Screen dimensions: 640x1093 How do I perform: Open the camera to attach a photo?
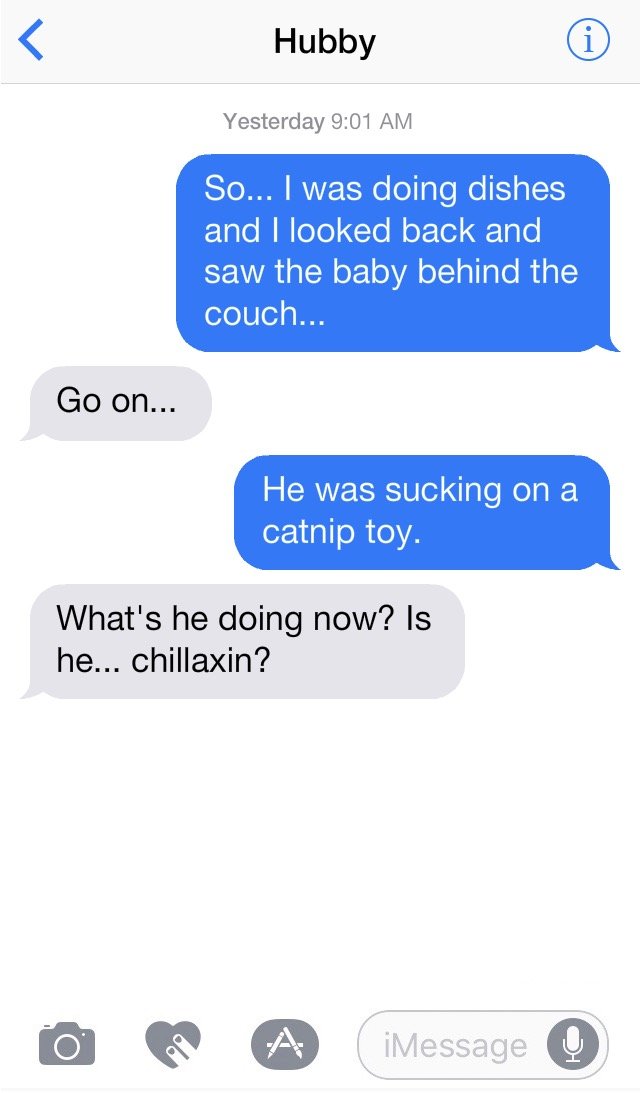tap(67, 1044)
